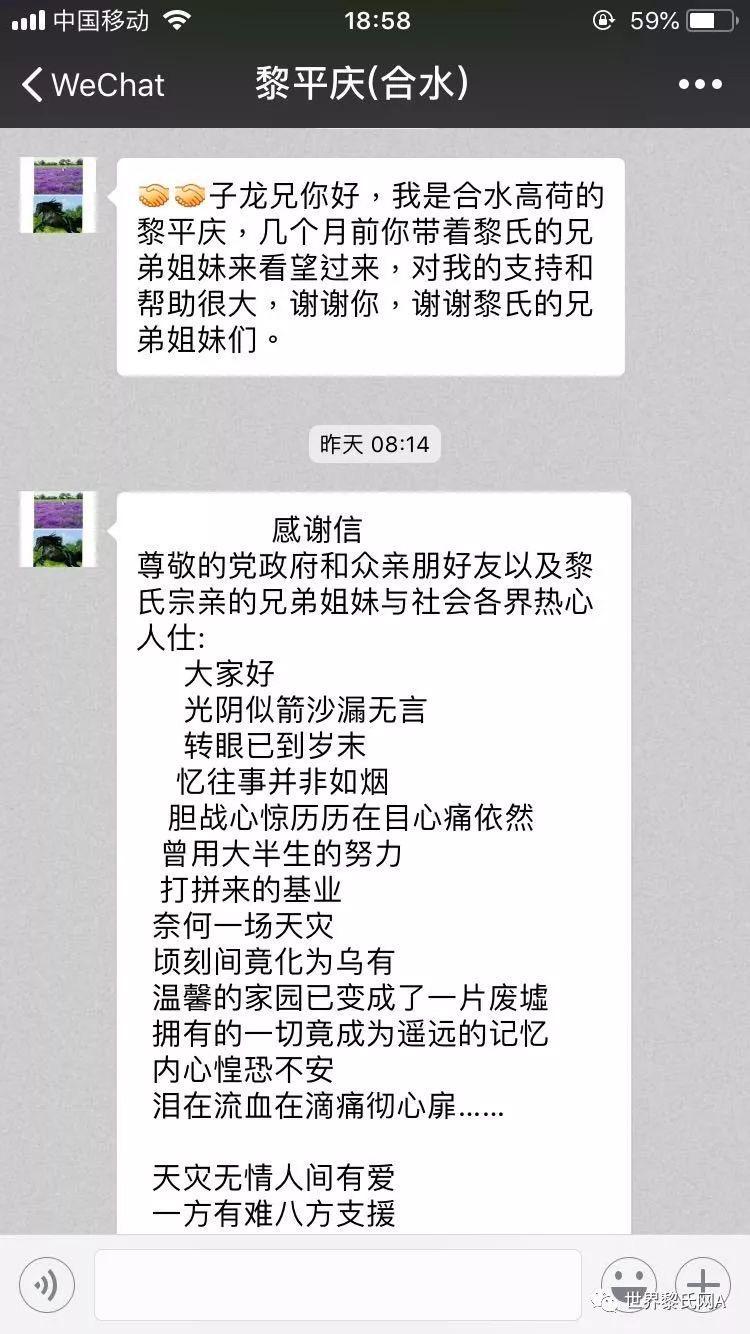Open the sender's avatar beside the first message
Viewport: 750px width, 1334px height.
click(58, 195)
